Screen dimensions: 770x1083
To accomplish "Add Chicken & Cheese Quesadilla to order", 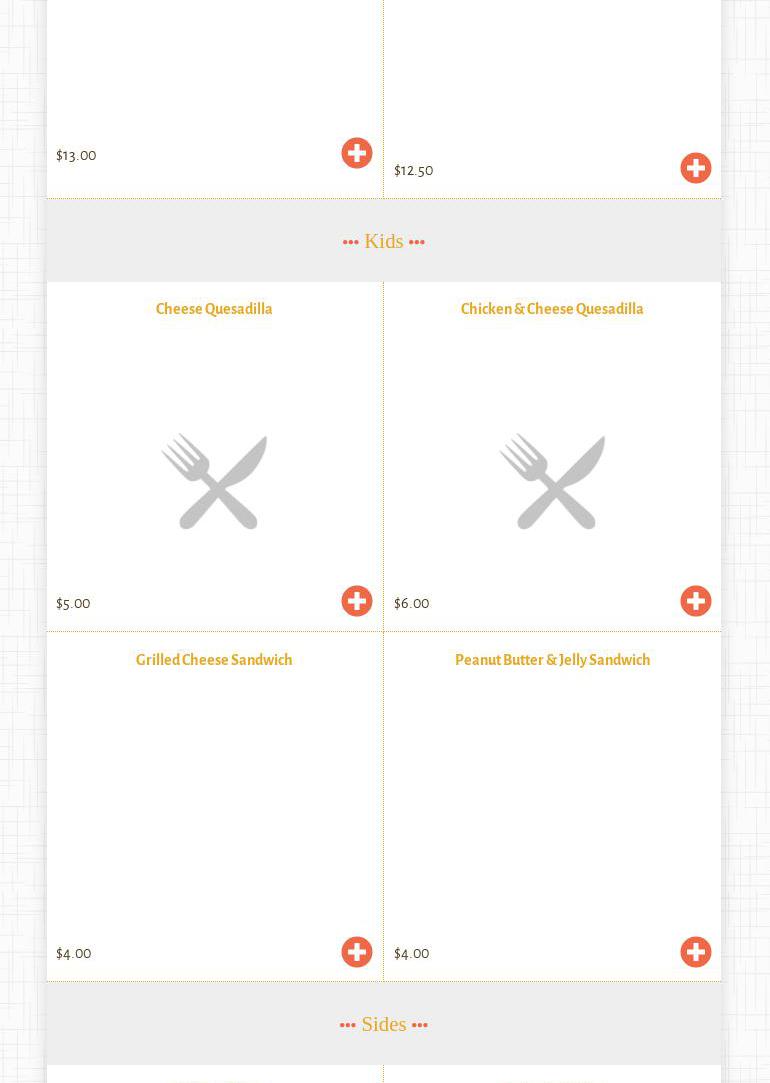I will click(696, 601).
